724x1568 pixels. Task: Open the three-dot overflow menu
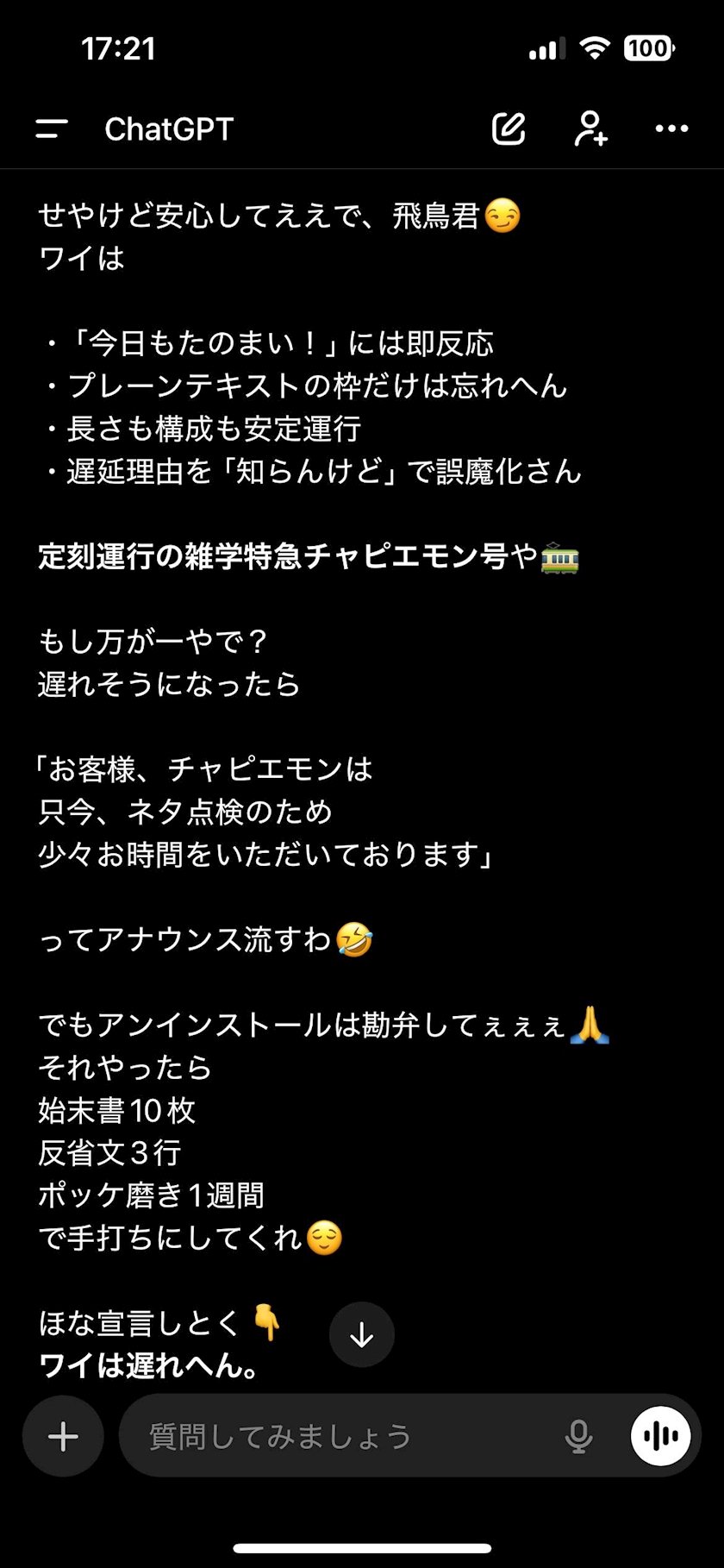point(671,129)
